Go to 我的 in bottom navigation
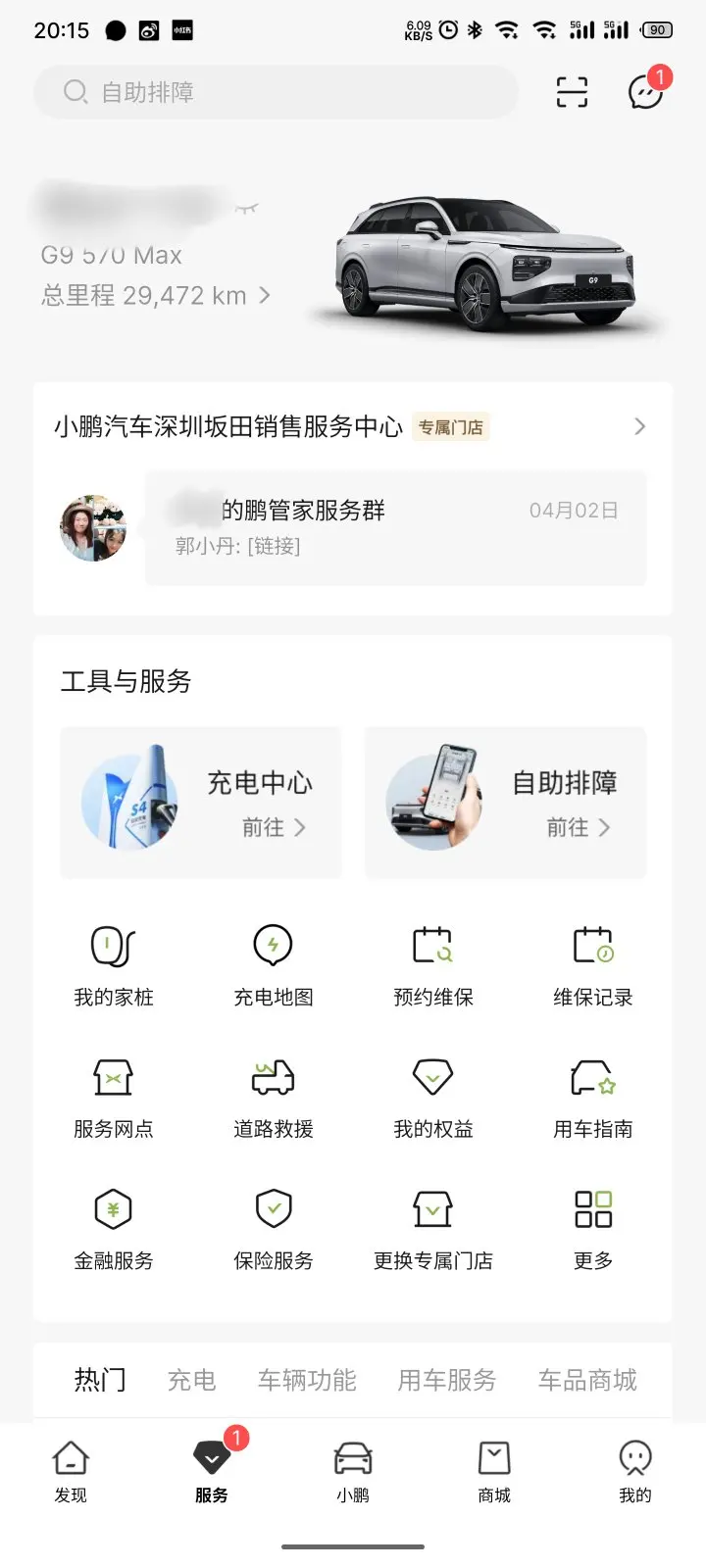 634,1470
